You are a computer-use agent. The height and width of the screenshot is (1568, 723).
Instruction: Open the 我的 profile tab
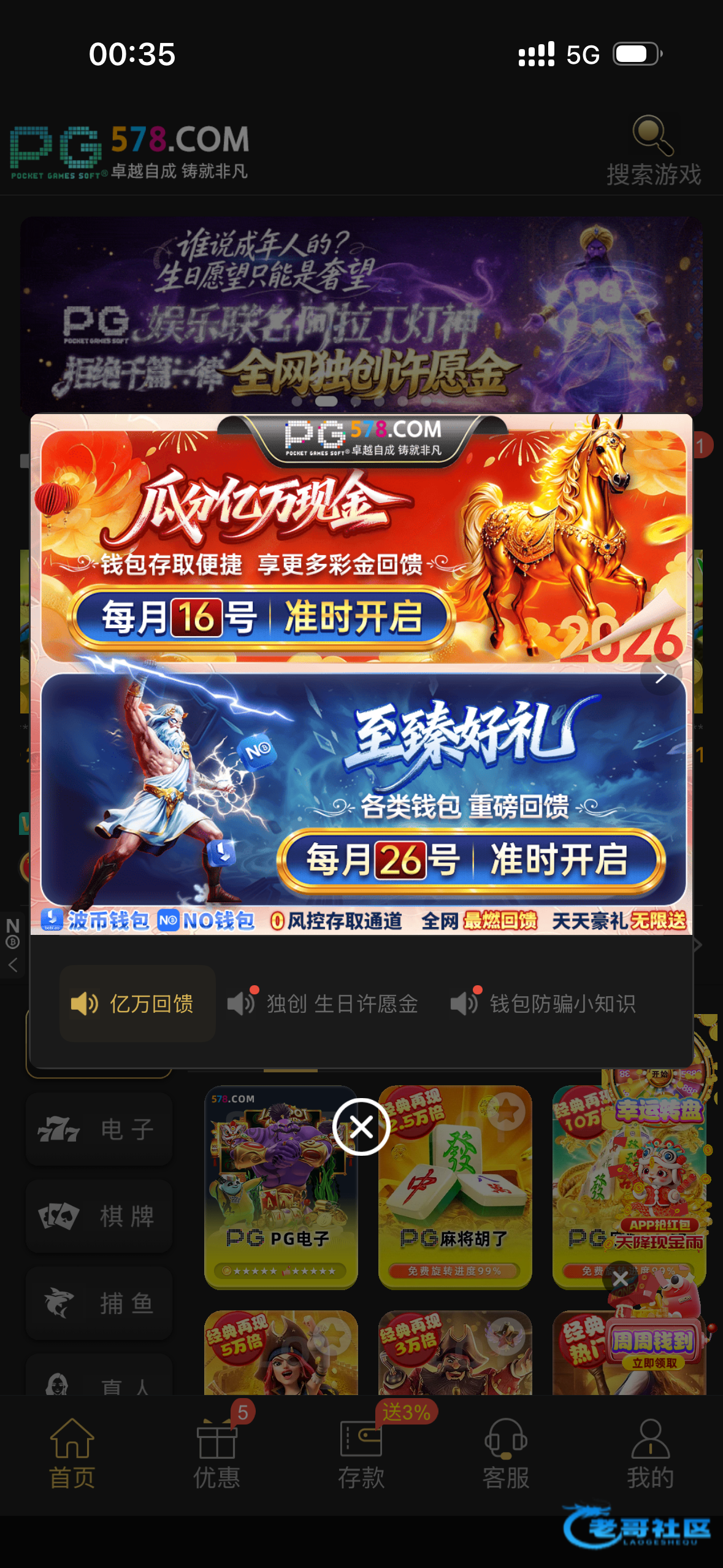650,1454
